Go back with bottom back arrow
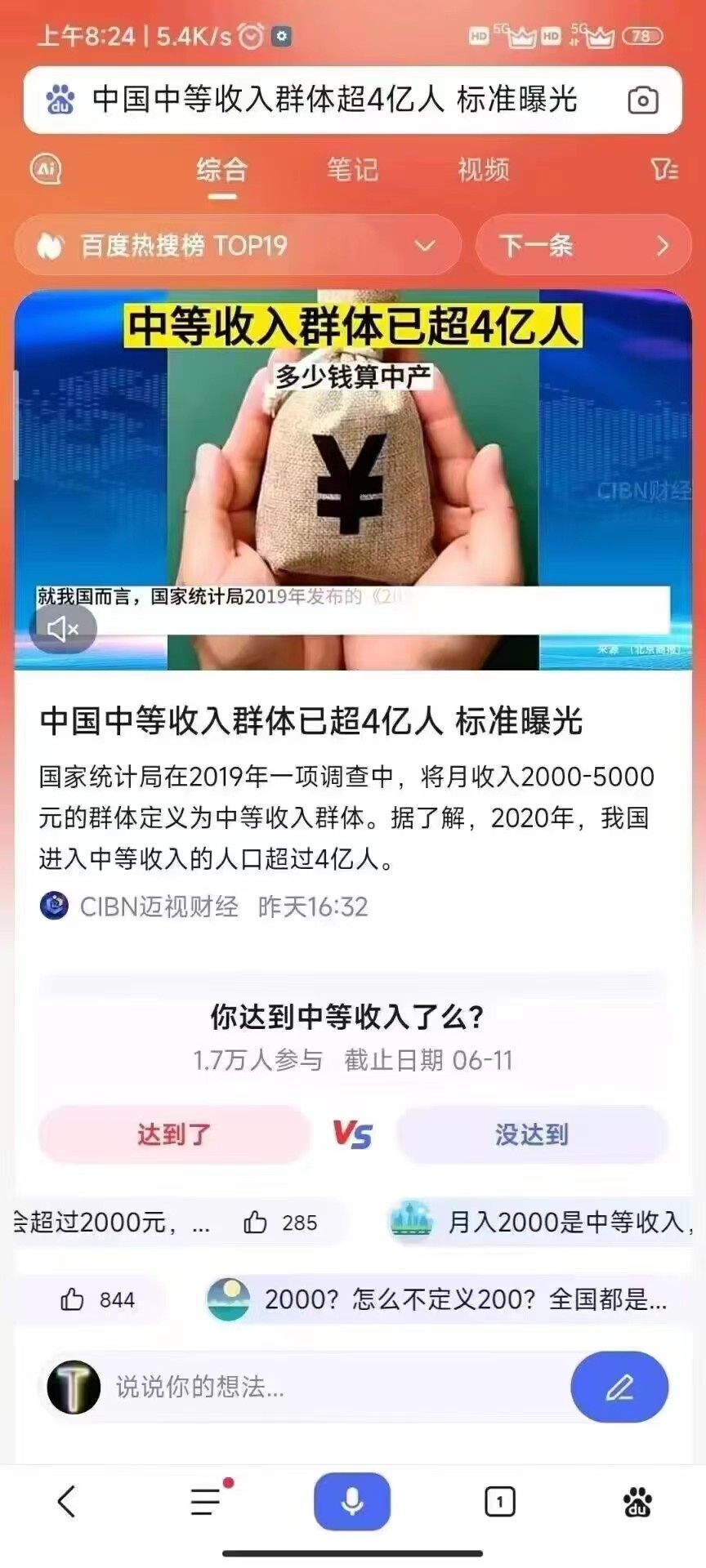This screenshot has width=706, height=1568. [x=67, y=1501]
